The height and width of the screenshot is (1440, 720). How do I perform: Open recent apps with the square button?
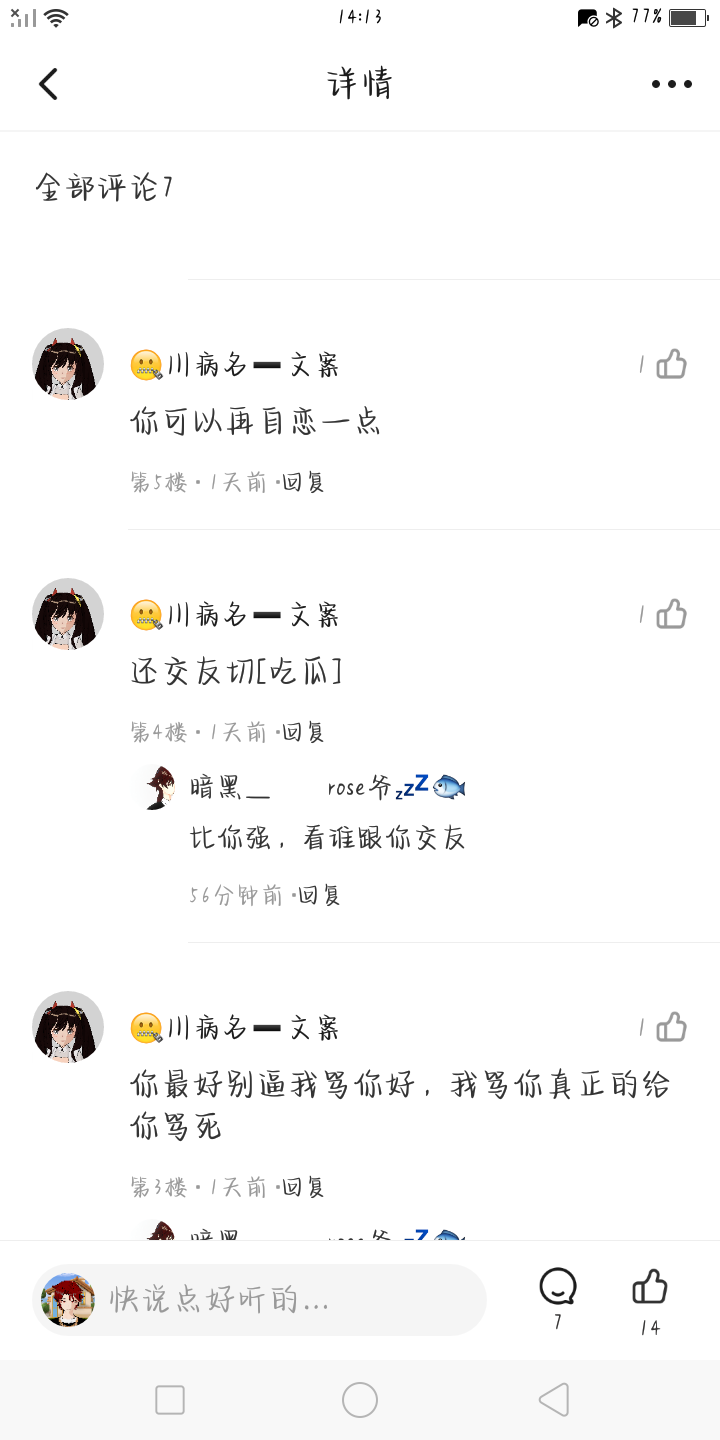pos(170,1400)
